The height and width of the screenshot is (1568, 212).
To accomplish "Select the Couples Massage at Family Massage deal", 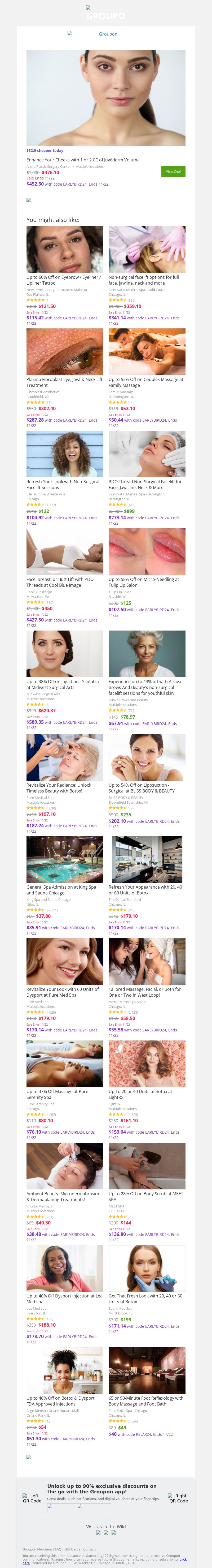I will 146,382.
